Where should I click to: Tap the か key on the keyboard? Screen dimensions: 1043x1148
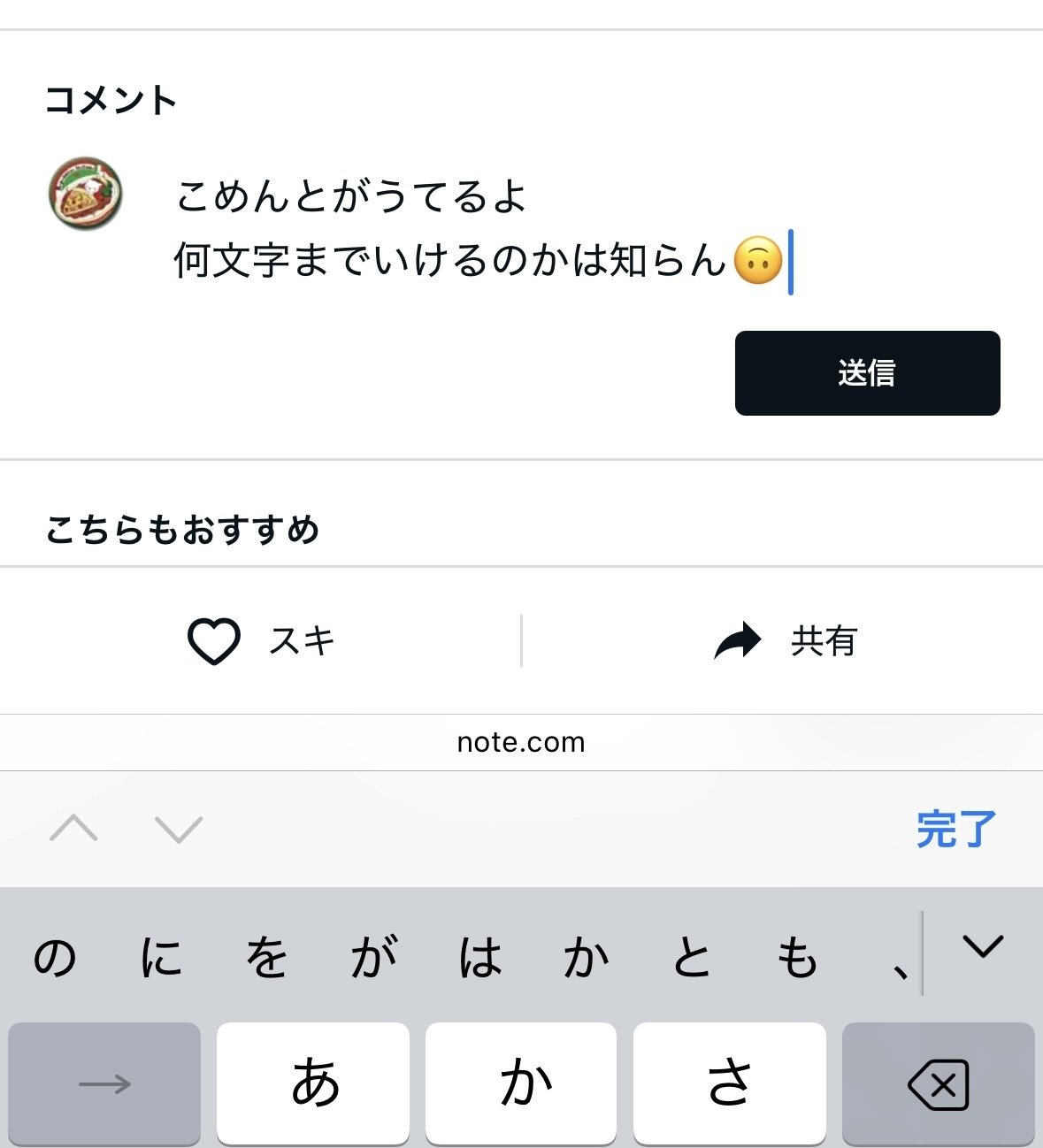click(x=520, y=1083)
